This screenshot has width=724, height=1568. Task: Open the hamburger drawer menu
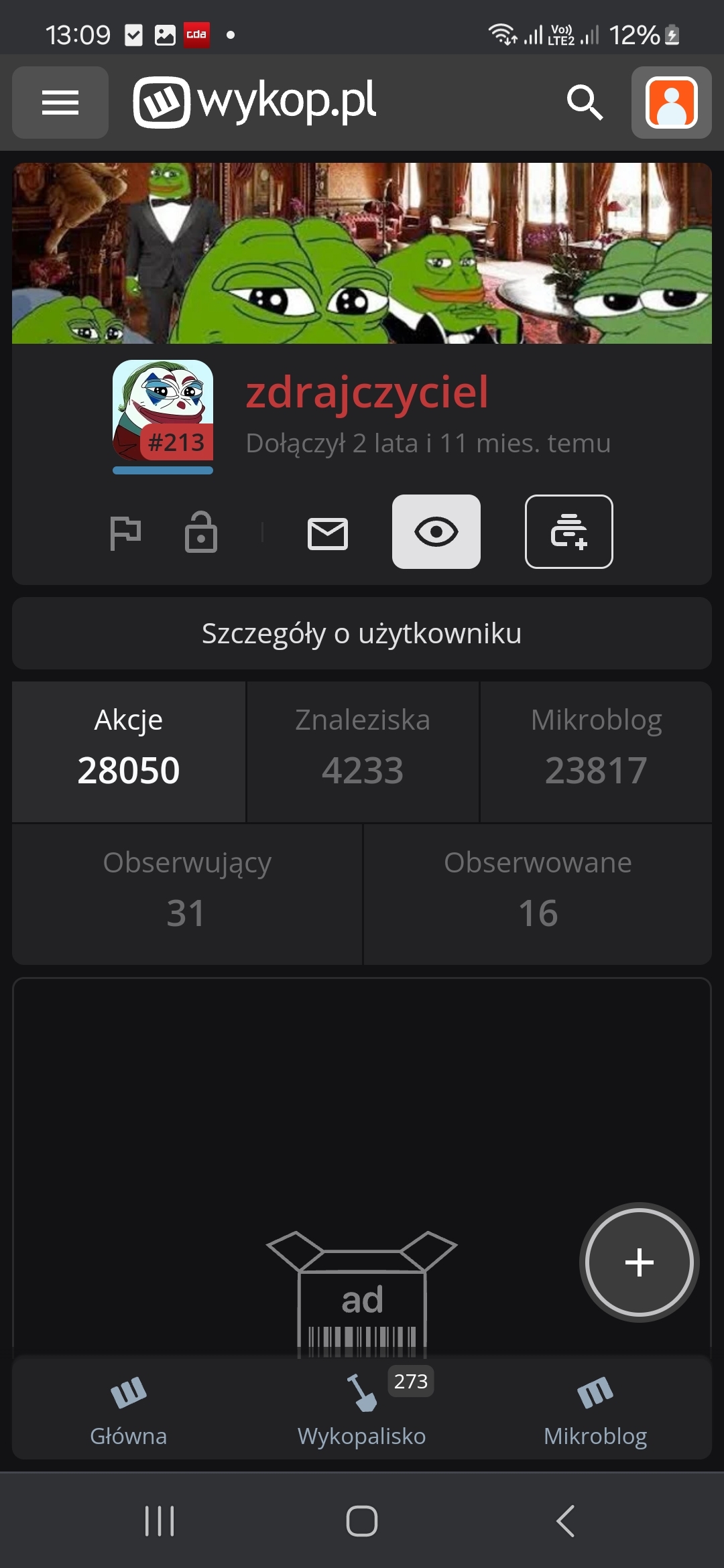[x=60, y=103]
